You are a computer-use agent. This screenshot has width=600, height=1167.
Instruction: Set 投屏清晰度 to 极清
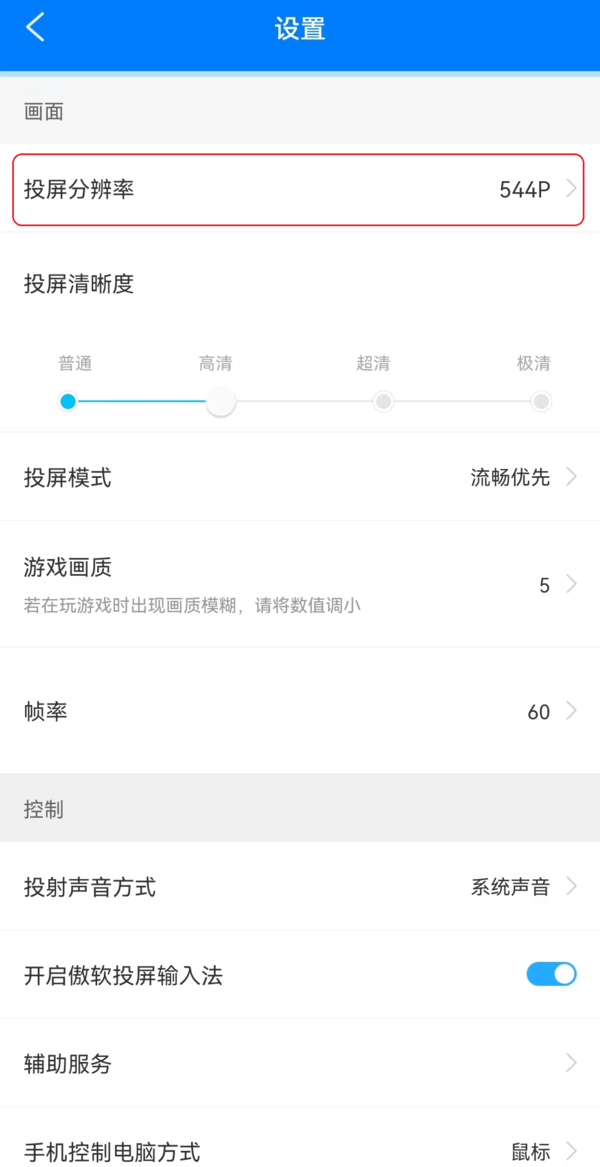541,402
